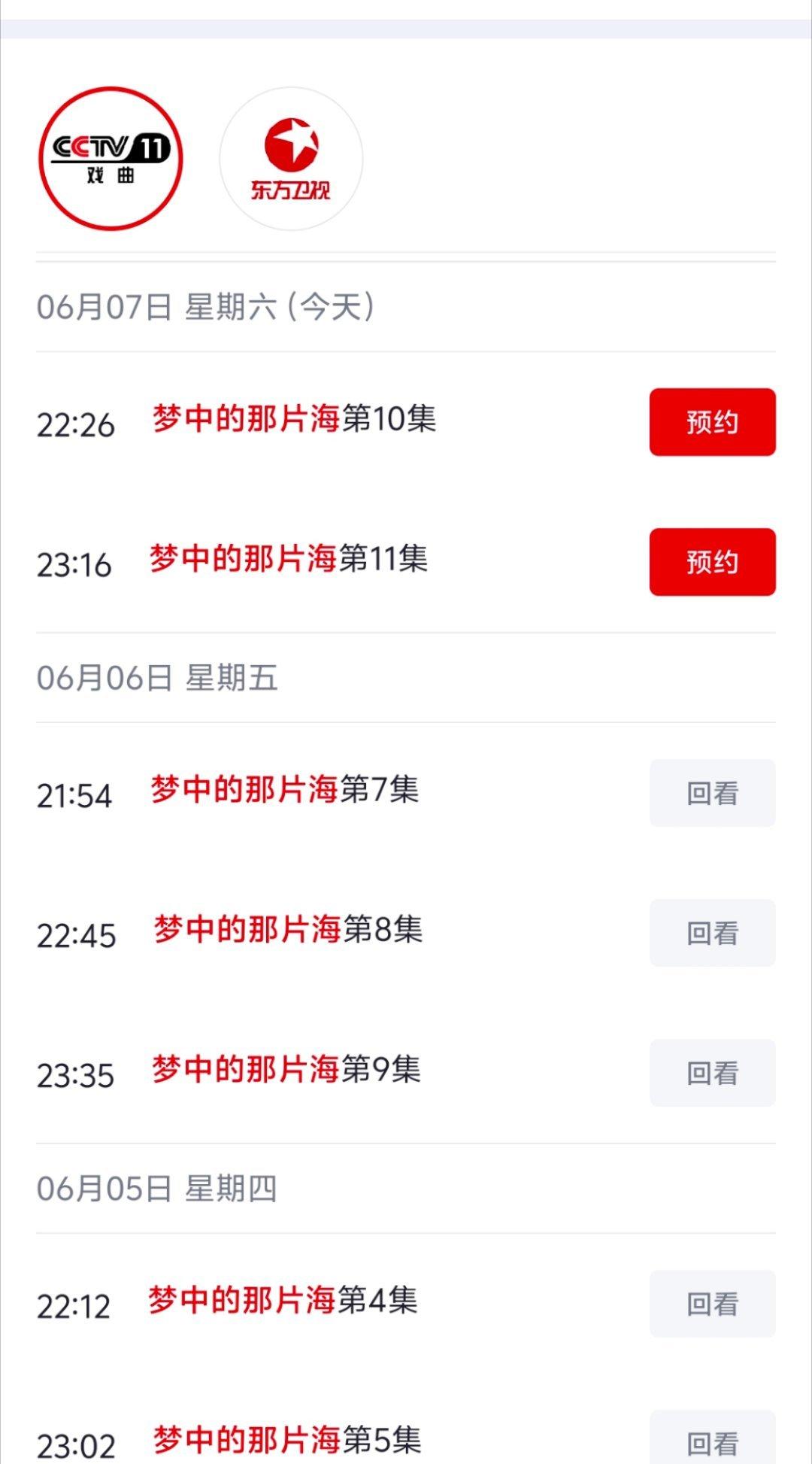This screenshot has width=812, height=1464.
Task: Rewatch 梦中的那片海 第7集
Action: (x=712, y=793)
